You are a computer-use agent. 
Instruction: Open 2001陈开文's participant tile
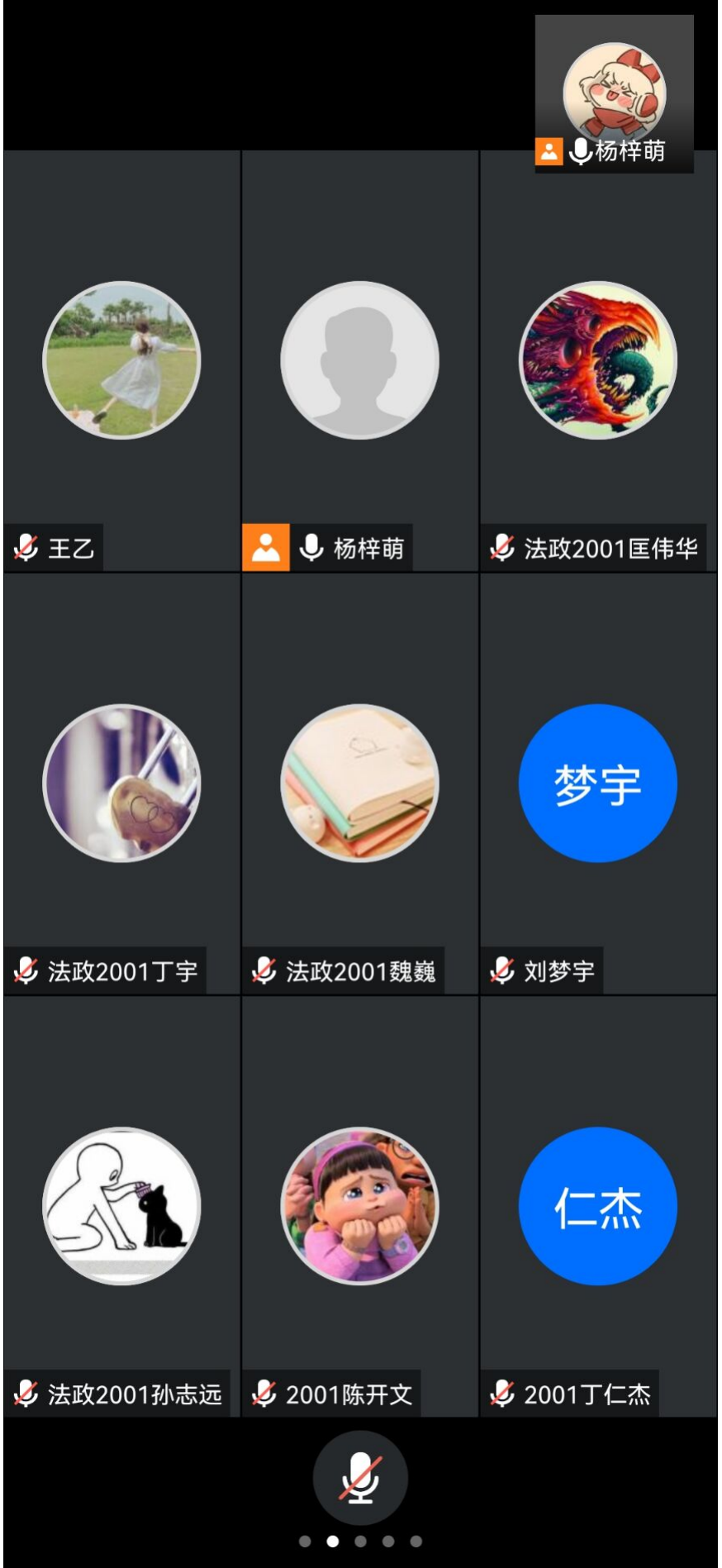click(x=360, y=1206)
